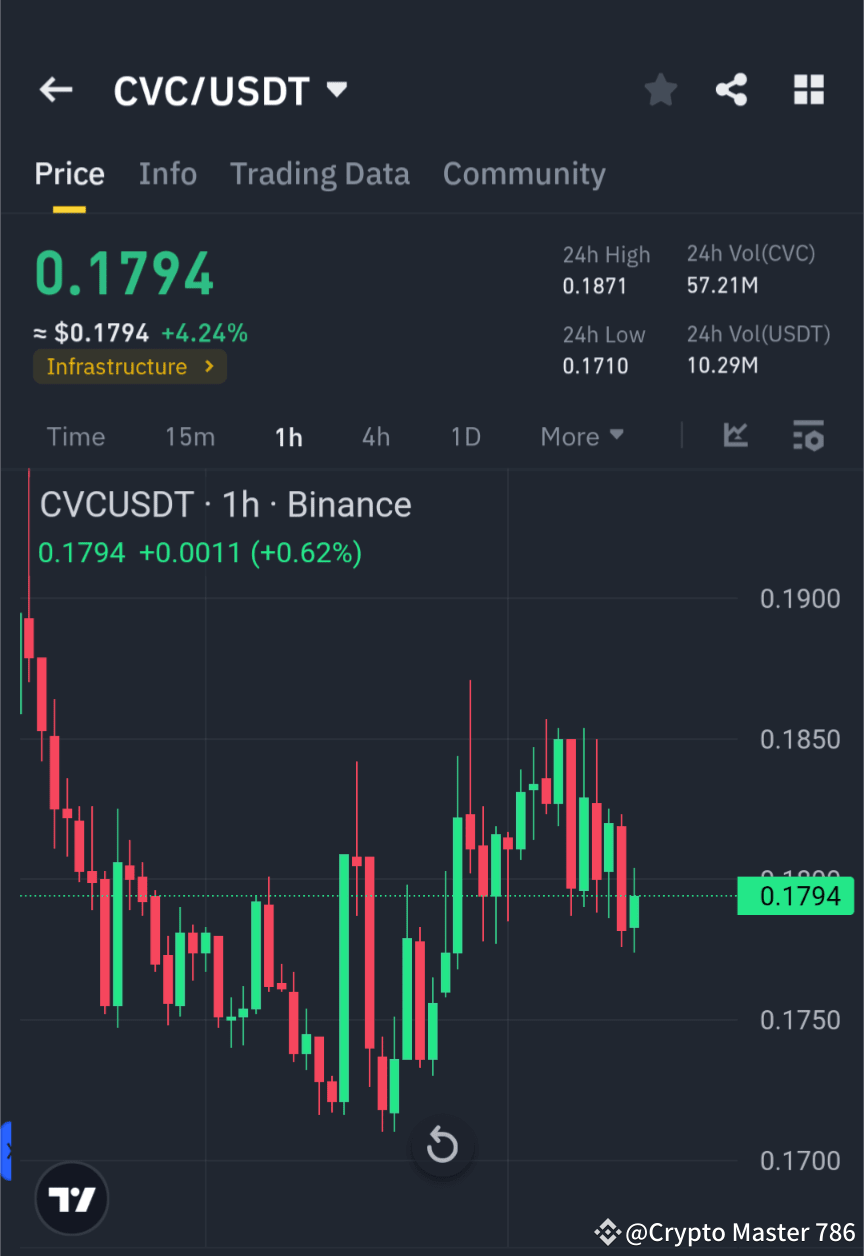View Info about CVC token
This screenshot has height=1256, width=864.
pyautogui.click(x=167, y=173)
